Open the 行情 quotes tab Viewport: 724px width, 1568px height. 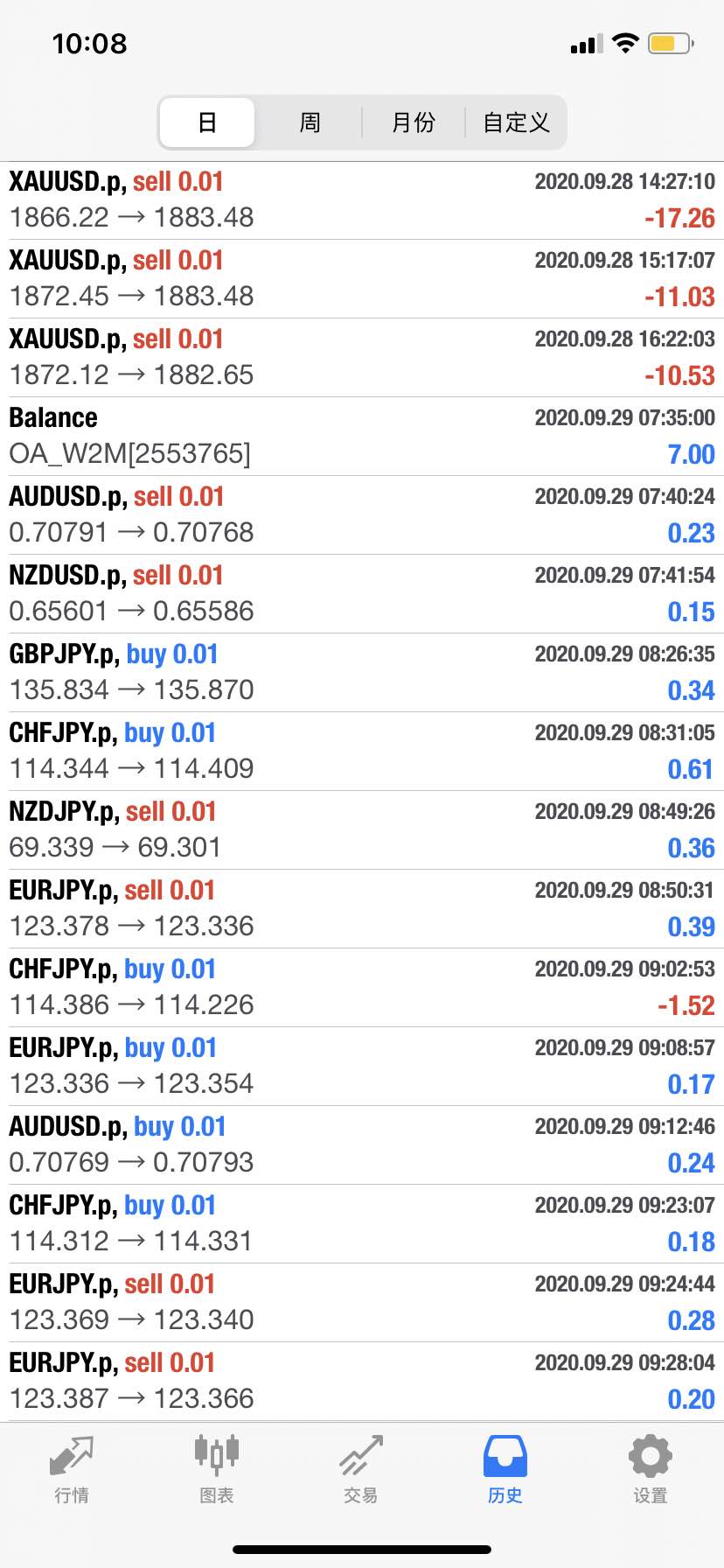click(72, 1469)
